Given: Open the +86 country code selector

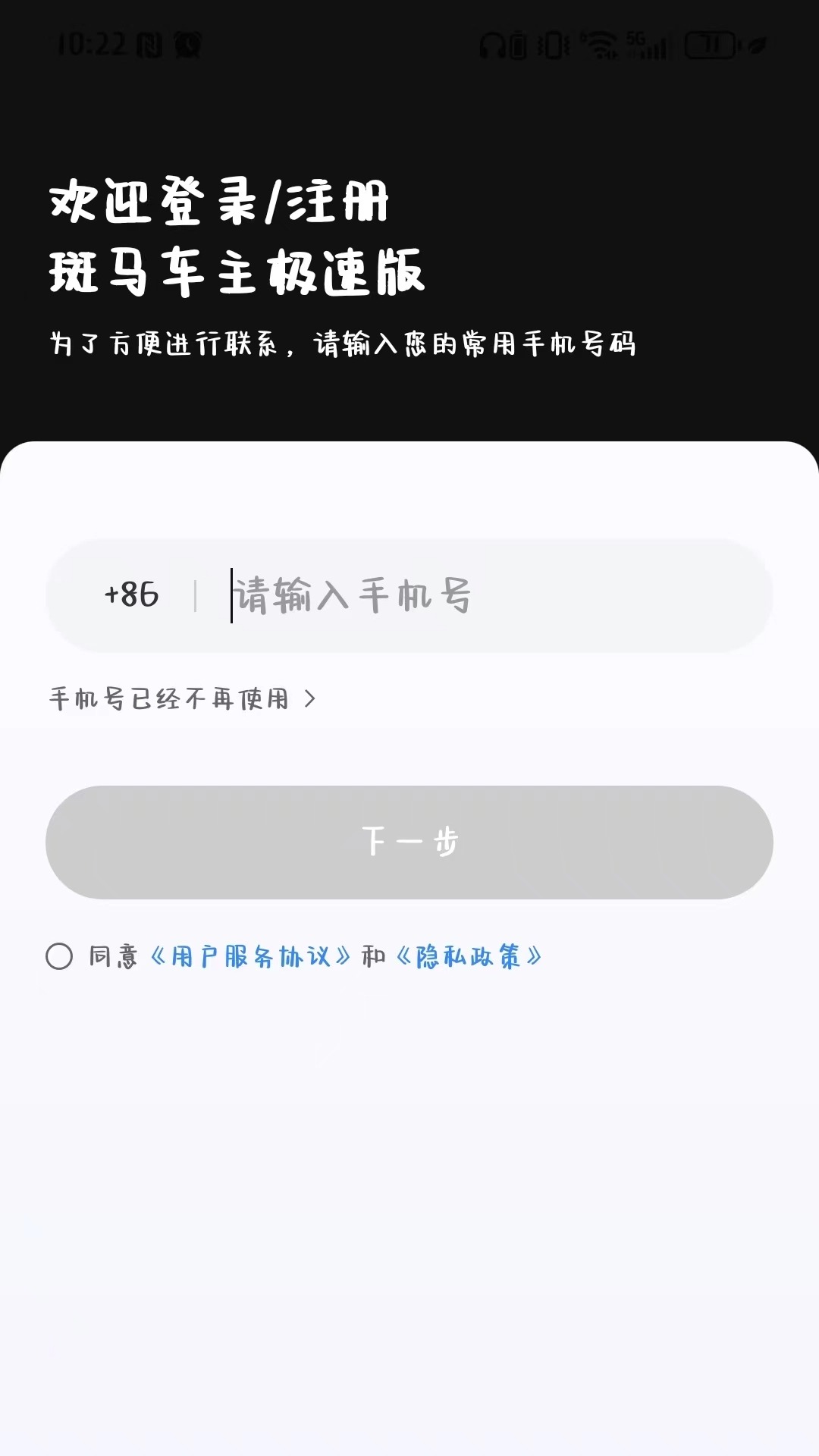Looking at the screenshot, I should 133,595.
